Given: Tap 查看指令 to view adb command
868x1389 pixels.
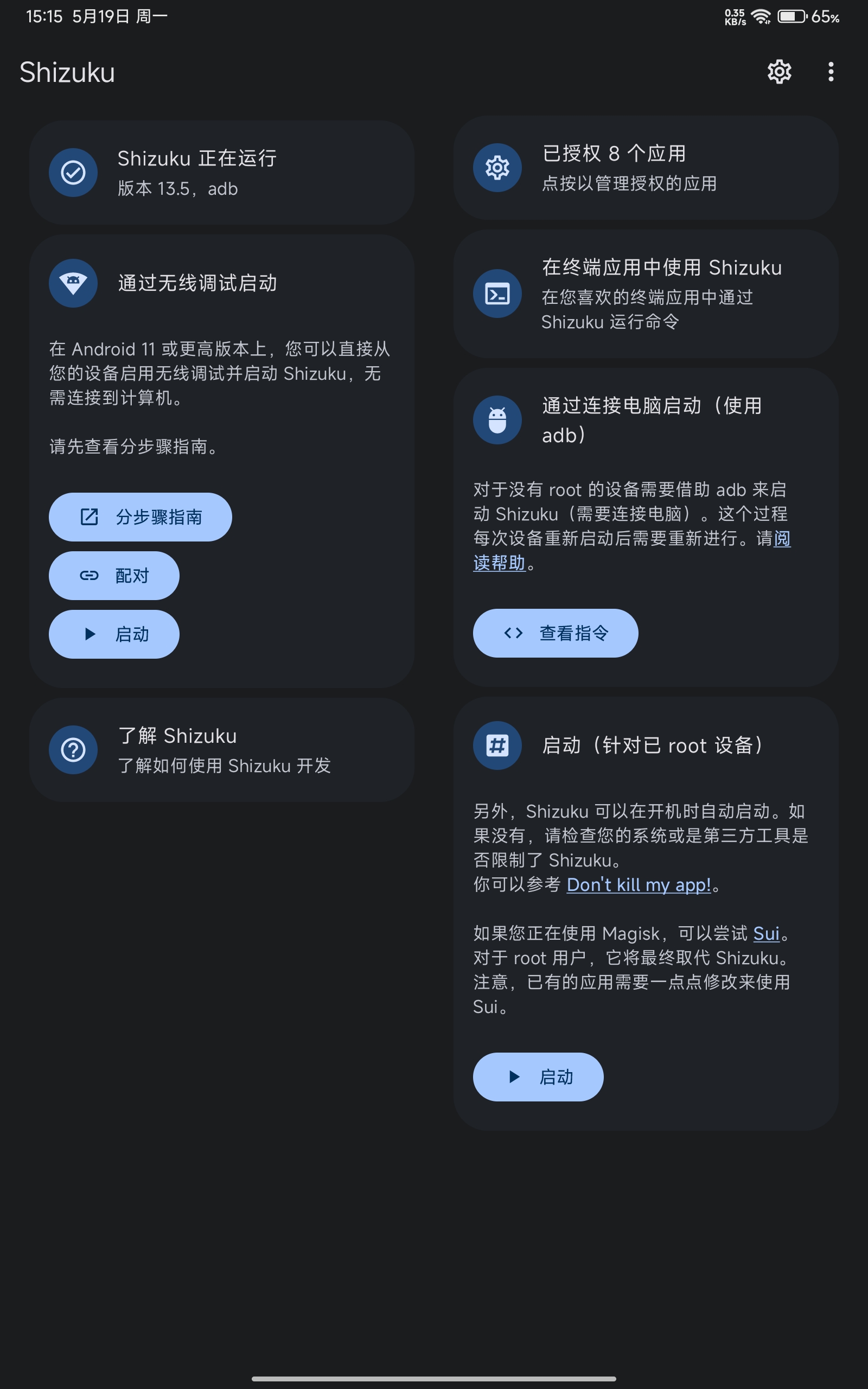Looking at the screenshot, I should click(x=555, y=633).
